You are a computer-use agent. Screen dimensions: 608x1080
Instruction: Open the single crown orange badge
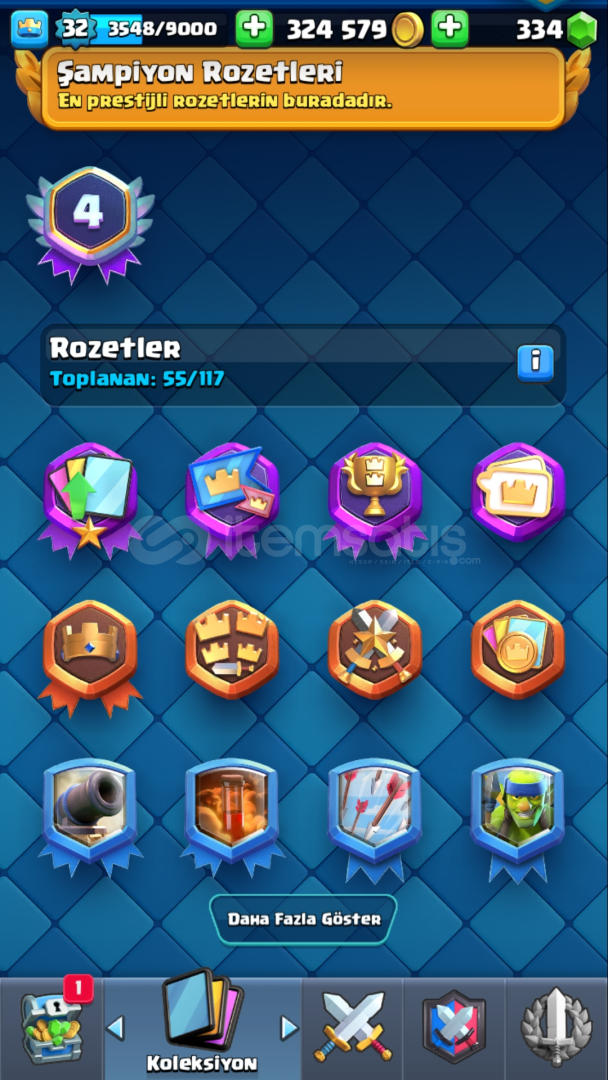(x=90, y=656)
